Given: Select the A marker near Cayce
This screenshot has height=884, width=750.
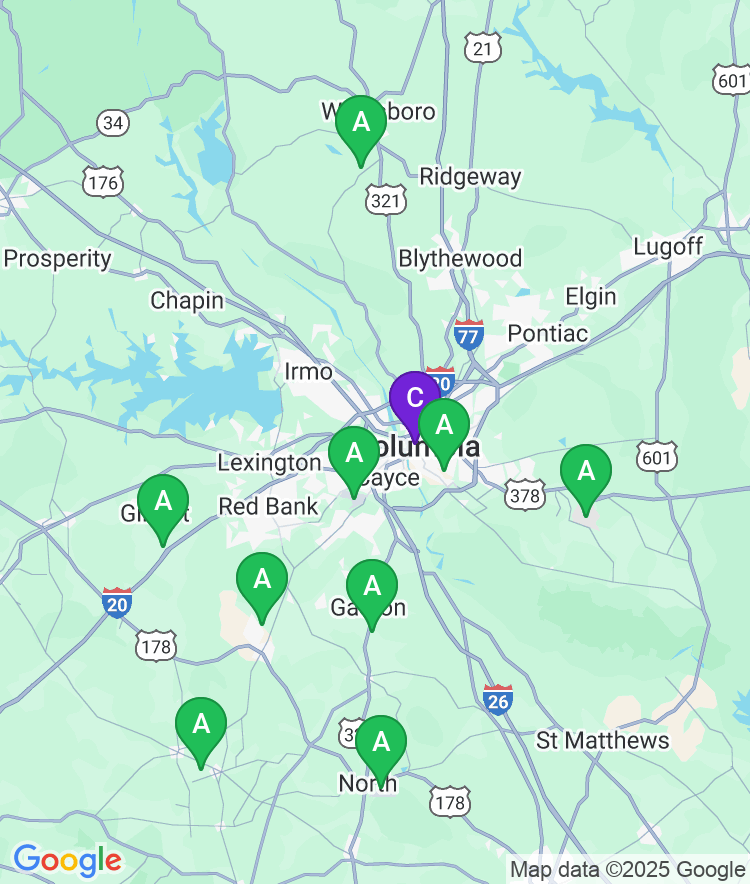Looking at the screenshot, I should [353, 455].
